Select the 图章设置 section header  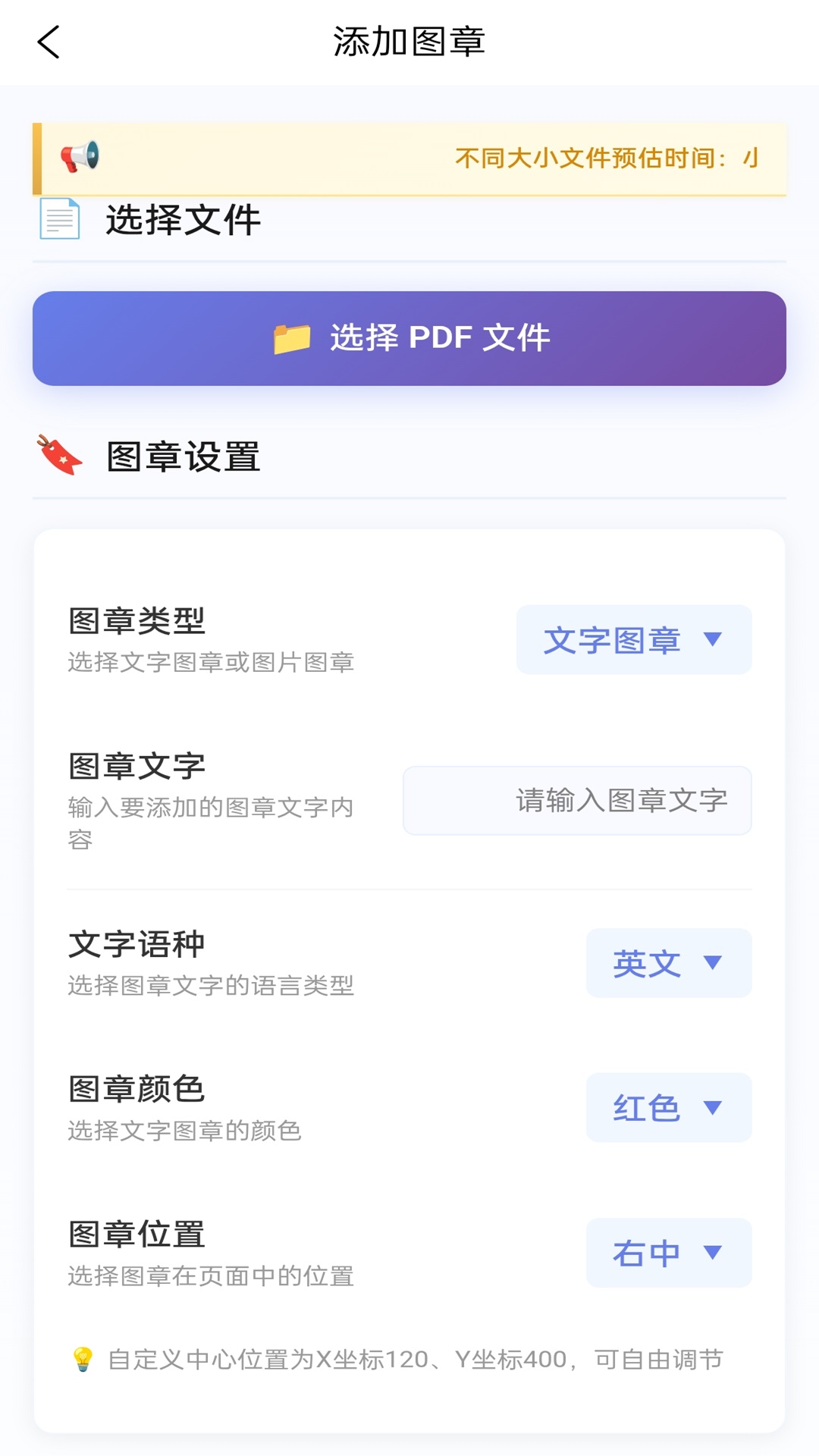coord(182,457)
